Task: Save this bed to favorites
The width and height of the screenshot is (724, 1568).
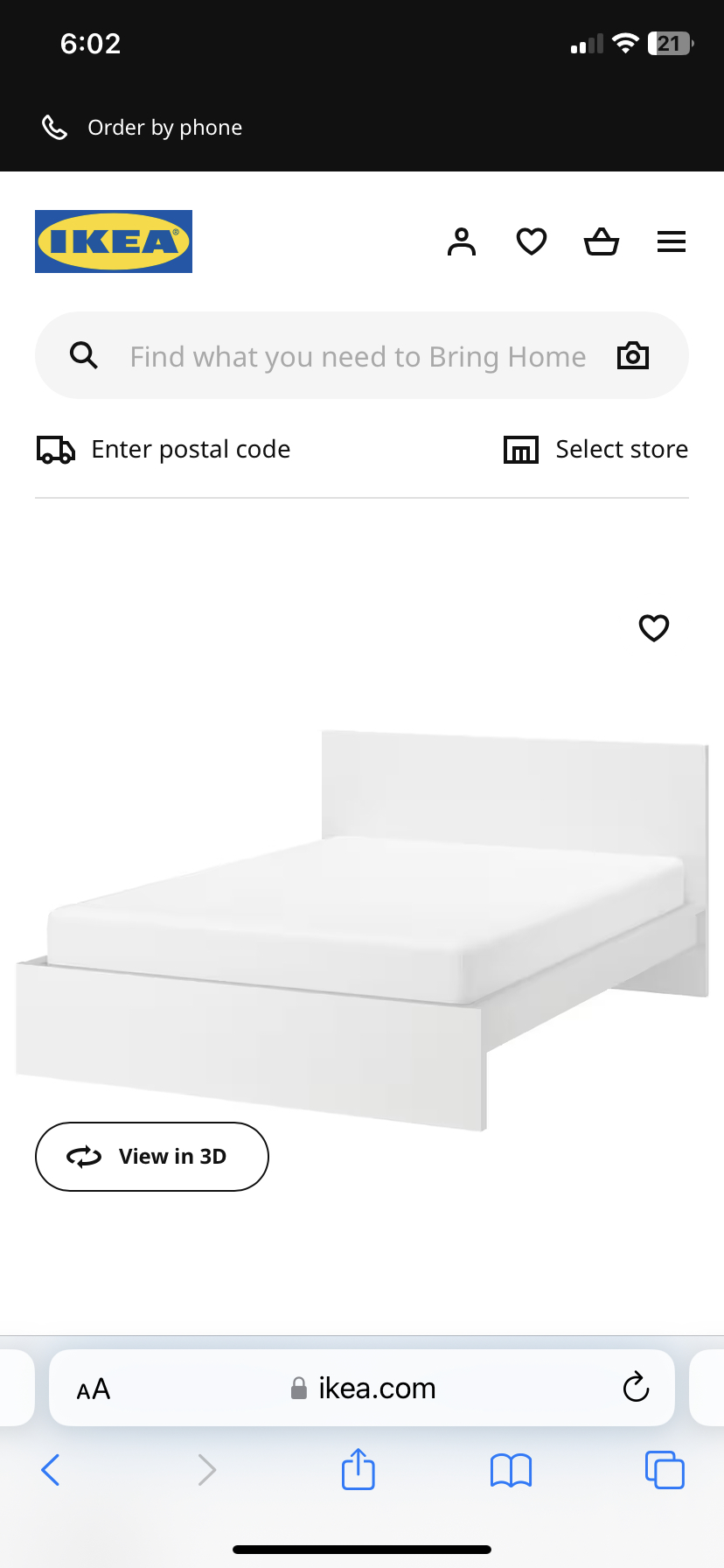Action: (654, 627)
